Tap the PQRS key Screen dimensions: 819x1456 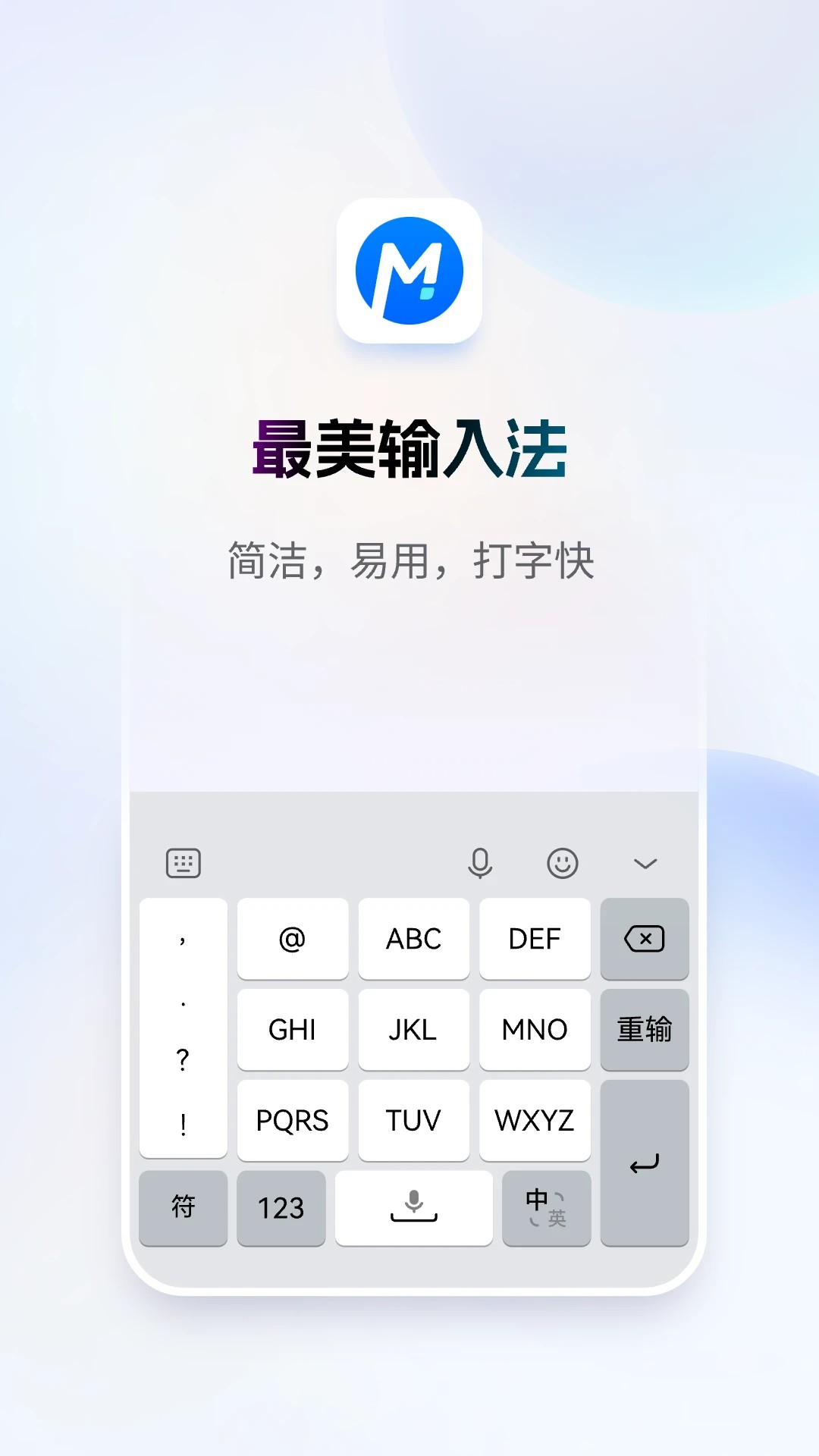(293, 1120)
